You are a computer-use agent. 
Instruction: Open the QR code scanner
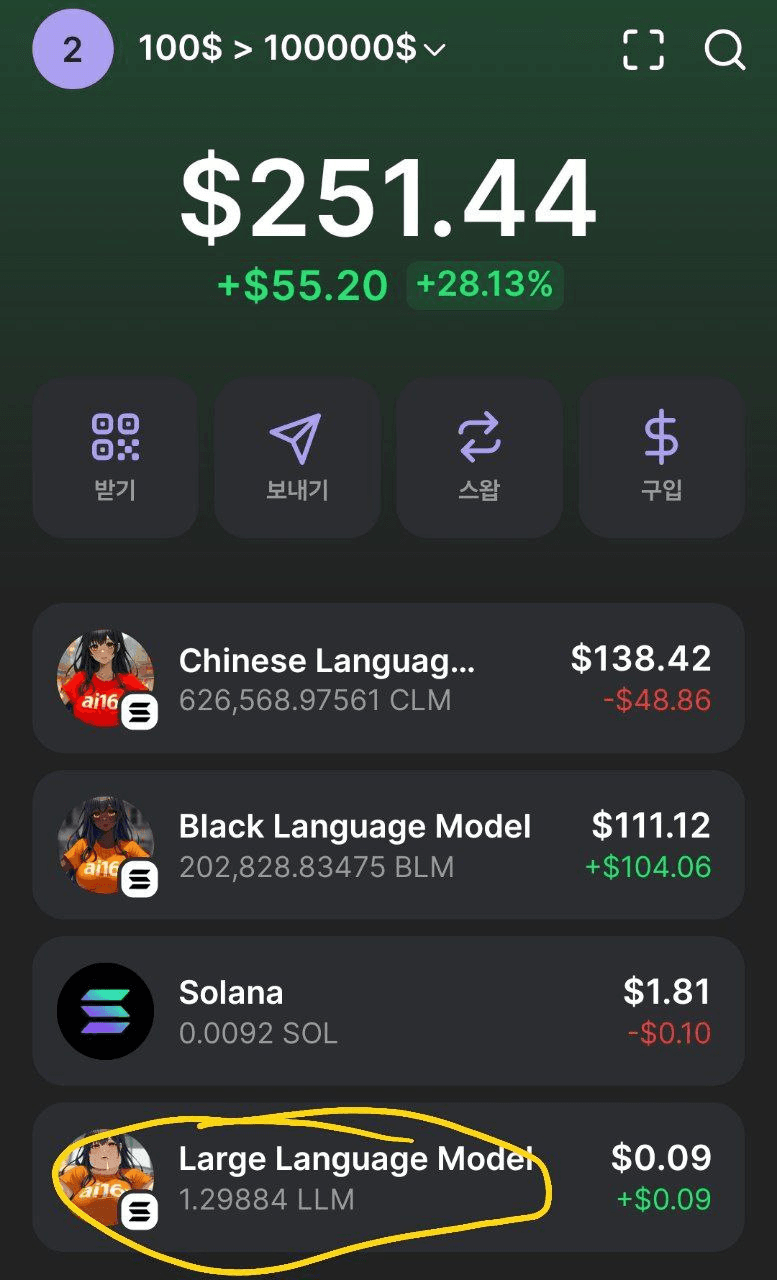(x=643, y=49)
